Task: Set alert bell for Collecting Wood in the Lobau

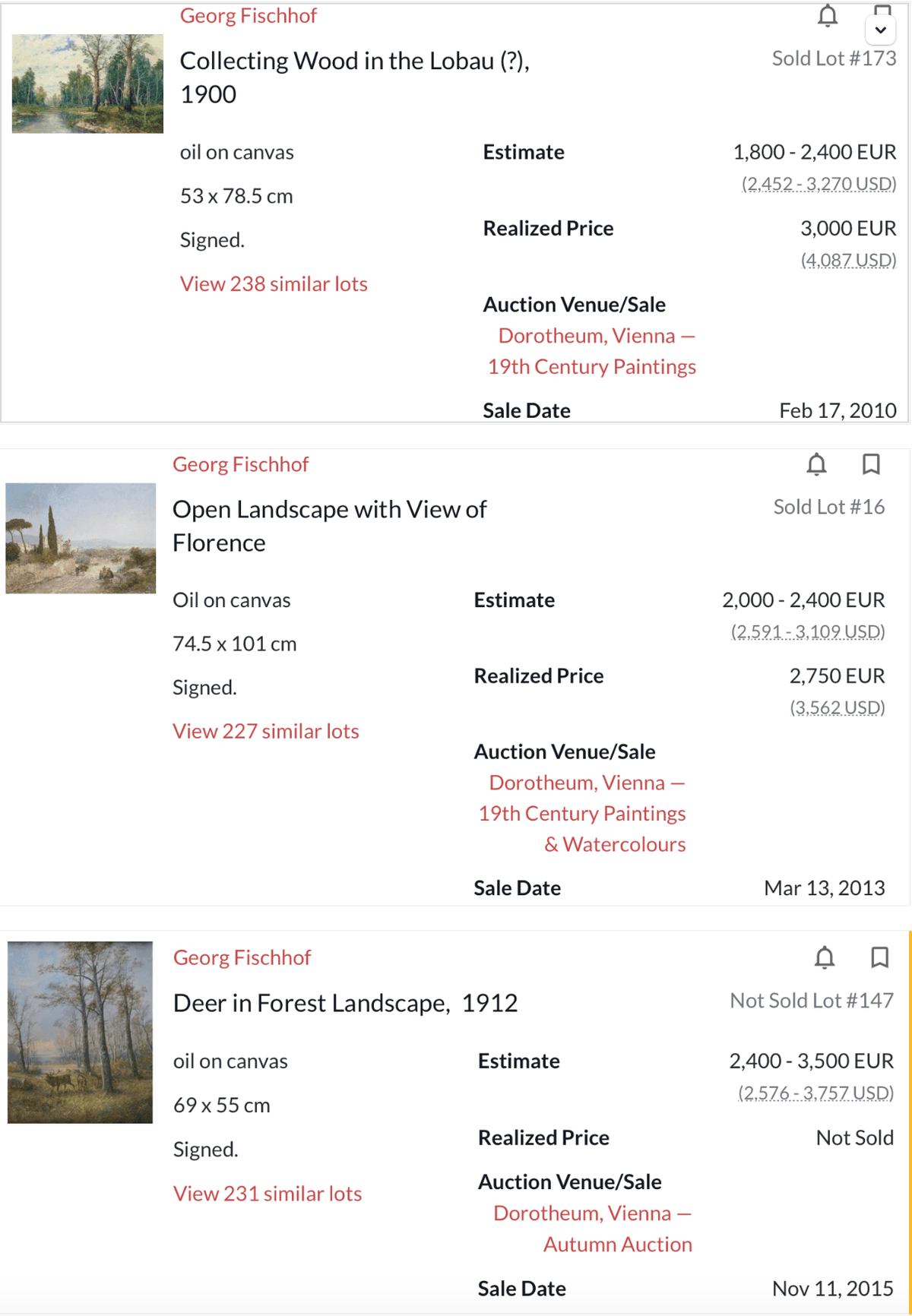Action: pyautogui.click(x=828, y=16)
